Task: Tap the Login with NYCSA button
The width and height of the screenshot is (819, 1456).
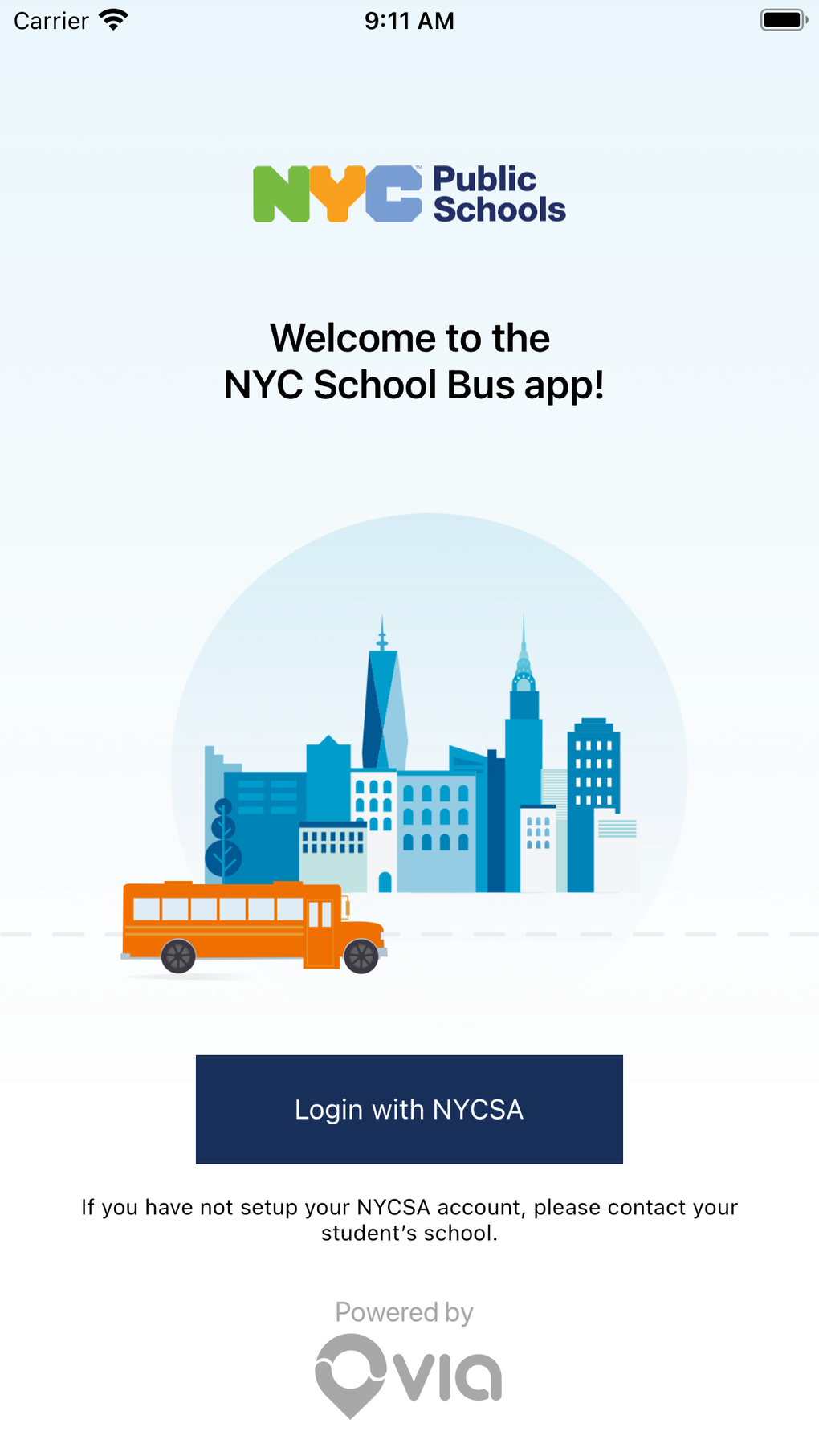Action: [x=409, y=1109]
